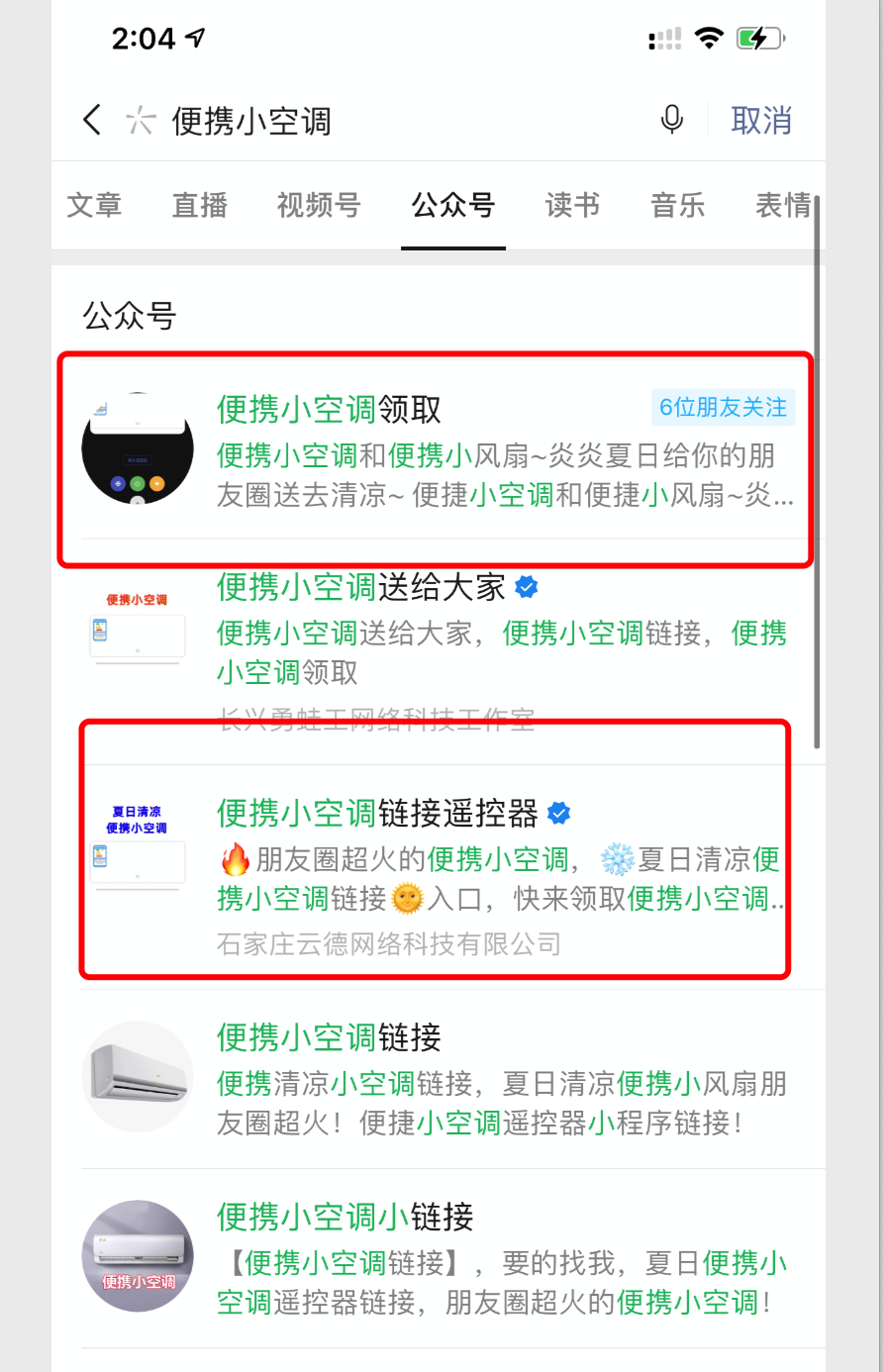This screenshot has height=1372, width=883.
Task: Open the 视频号 tab
Action: 319,205
